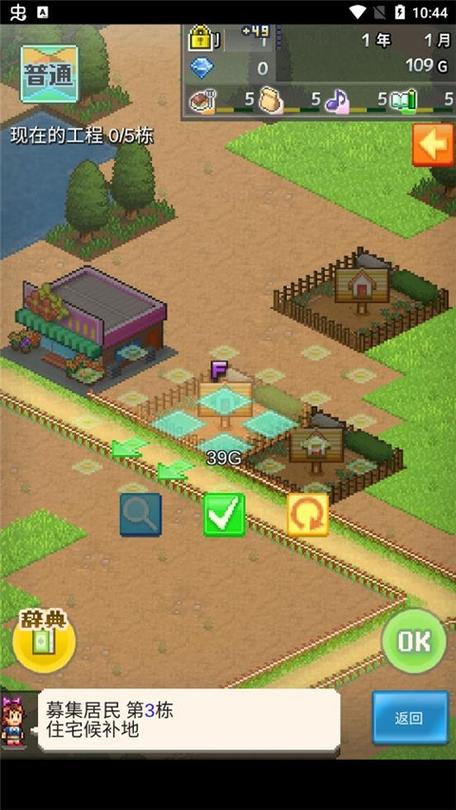
Task: Tap the magnifier inspect icon
Action: pos(140,515)
